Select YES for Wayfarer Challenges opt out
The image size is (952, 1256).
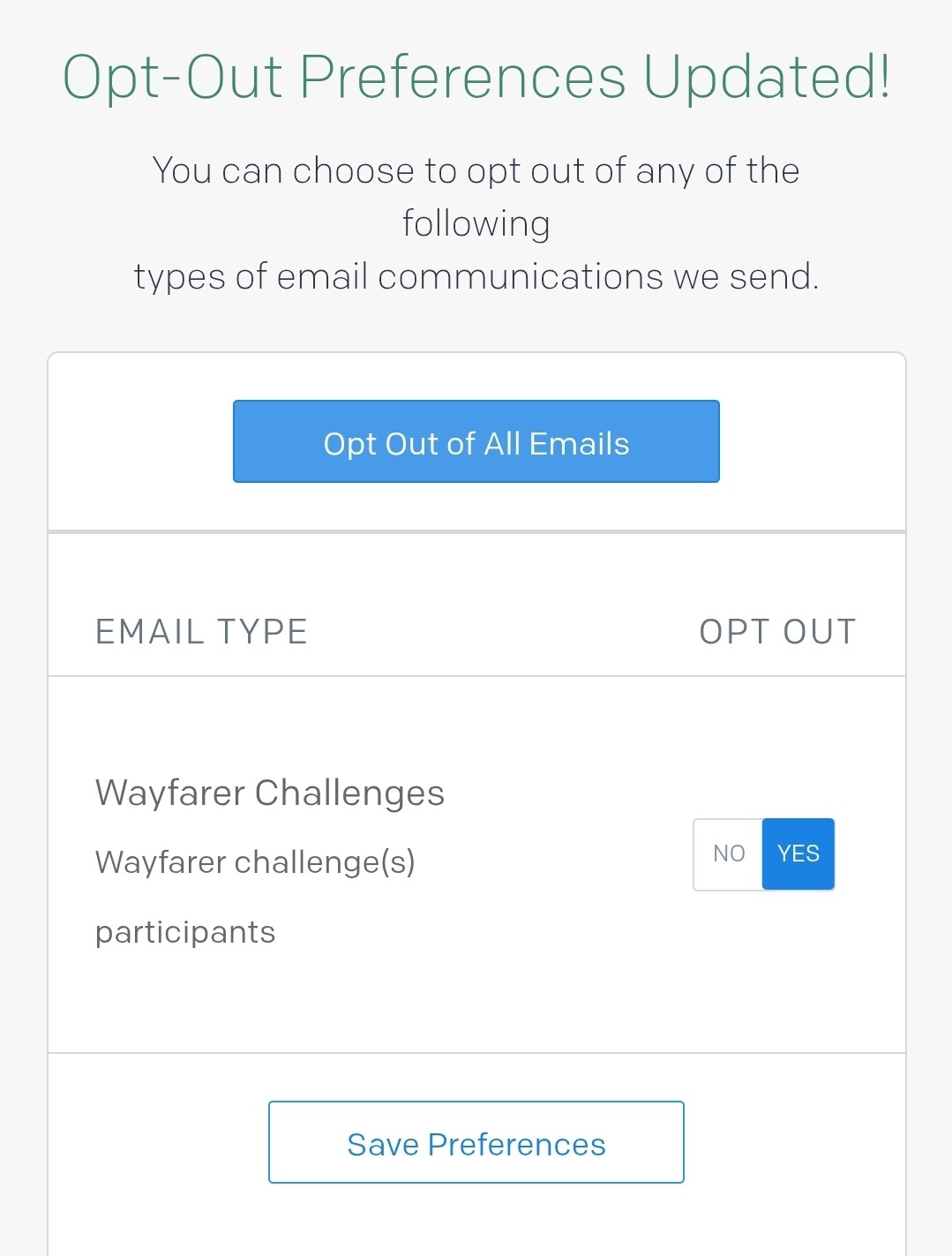tap(798, 854)
